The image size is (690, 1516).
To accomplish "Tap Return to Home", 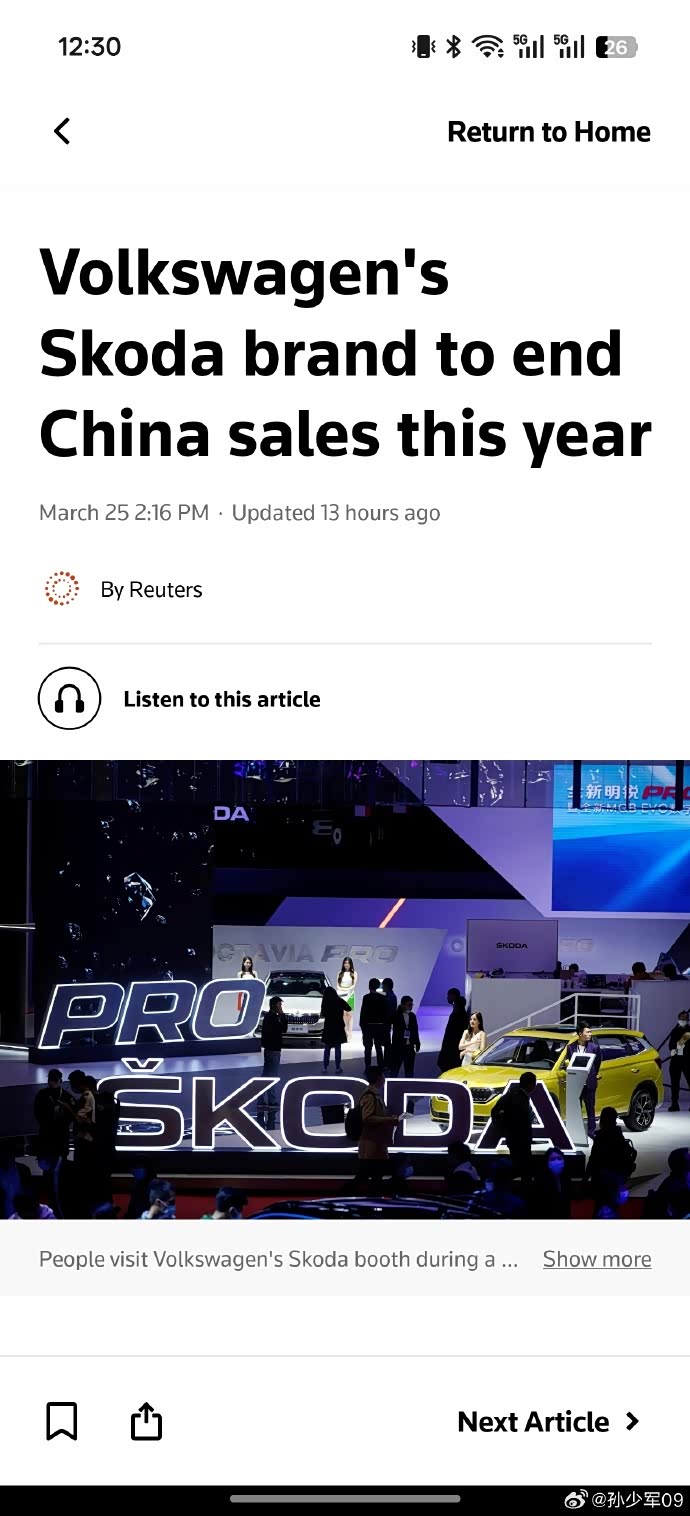I will (548, 132).
